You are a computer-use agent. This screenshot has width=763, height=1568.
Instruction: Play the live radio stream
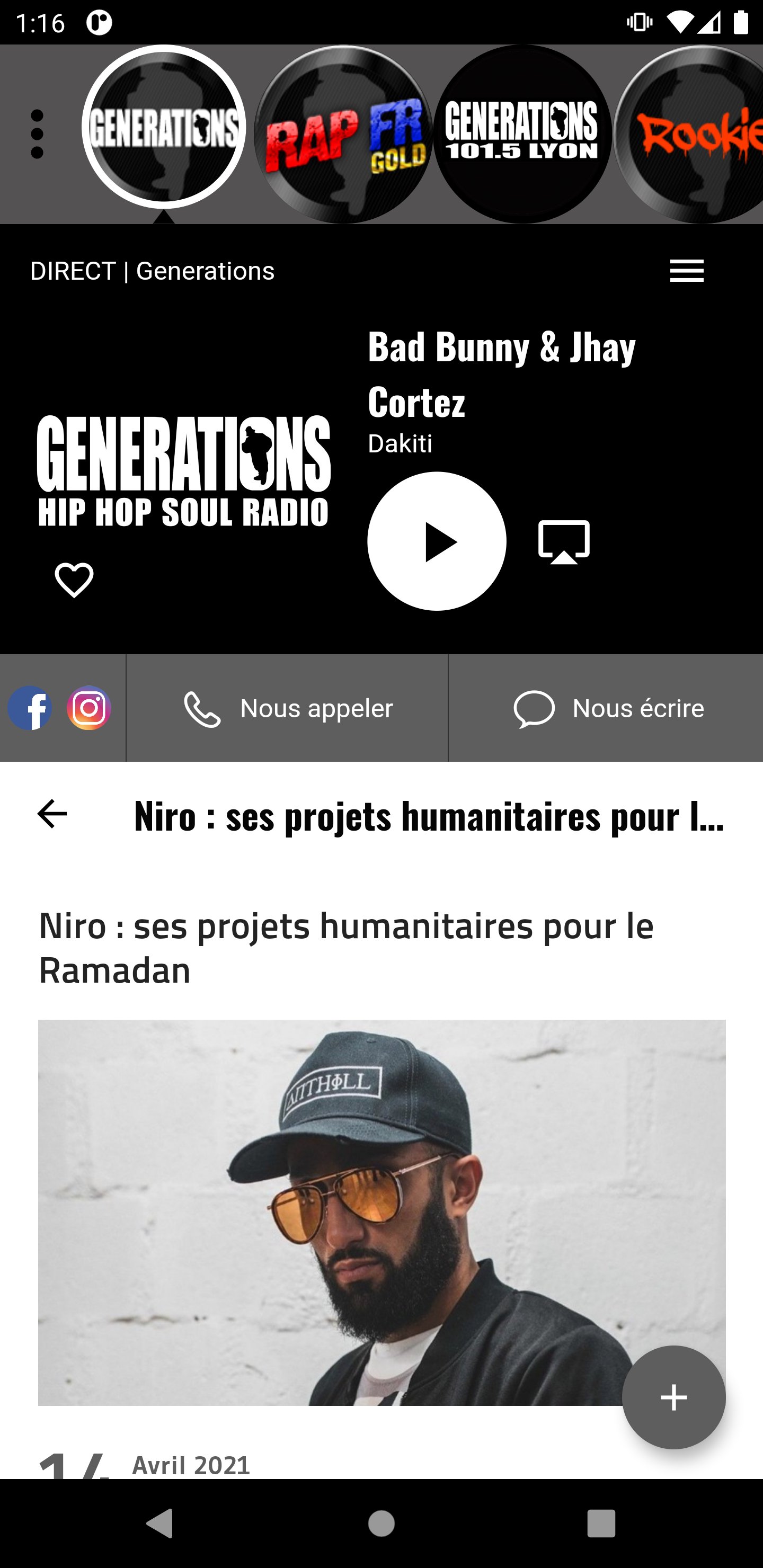[x=437, y=541]
